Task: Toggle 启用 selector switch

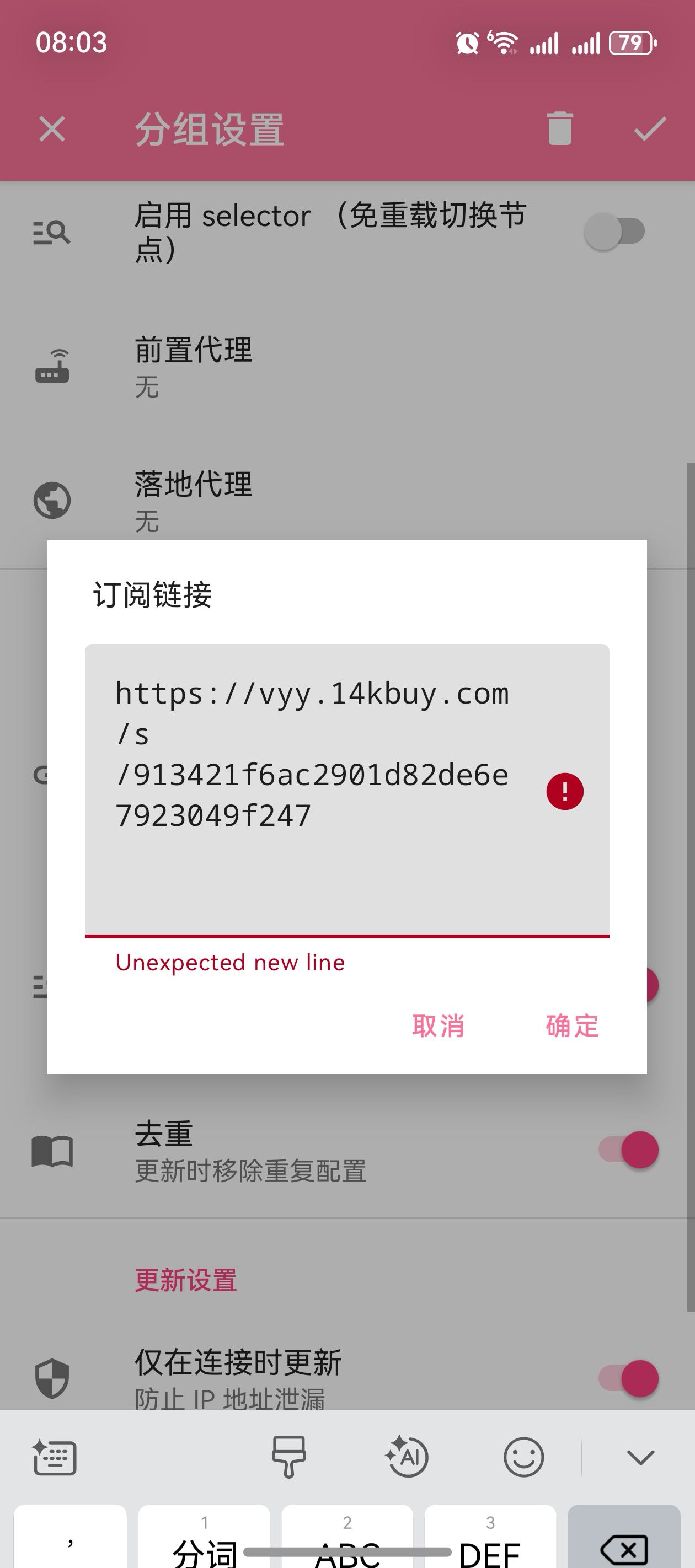Action: point(614,232)
